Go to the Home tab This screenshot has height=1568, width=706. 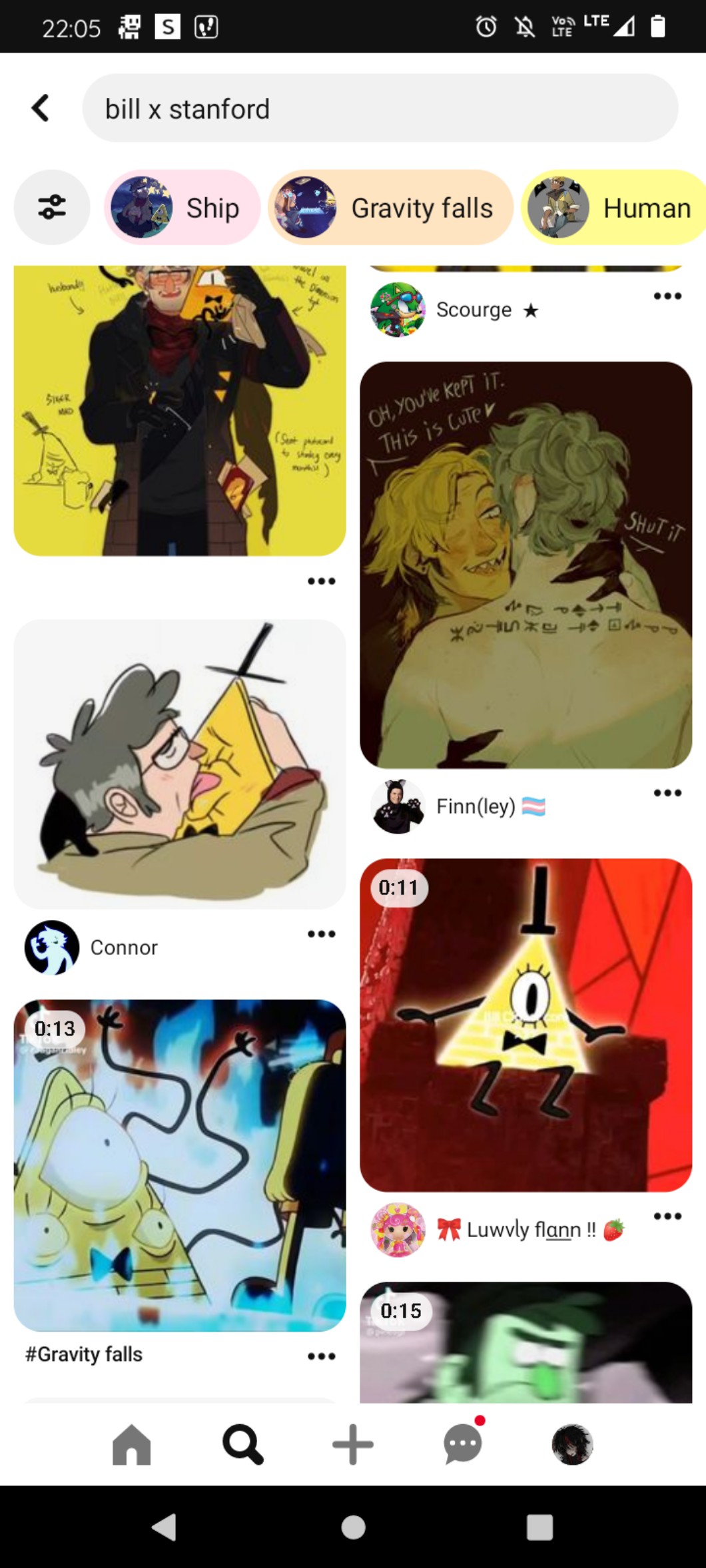pos(132,1444)
